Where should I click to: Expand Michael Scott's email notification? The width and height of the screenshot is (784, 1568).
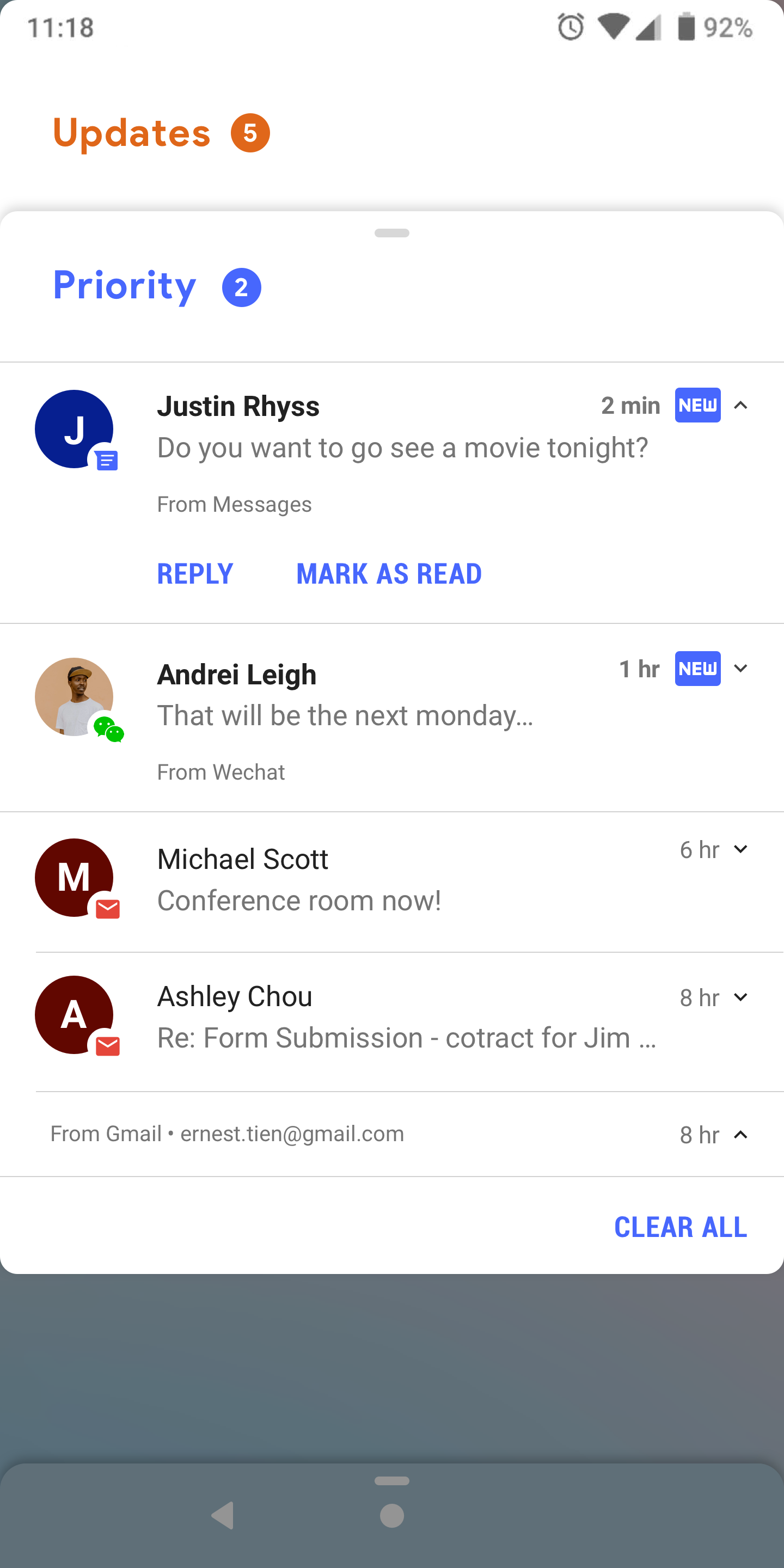coord(740,849)
